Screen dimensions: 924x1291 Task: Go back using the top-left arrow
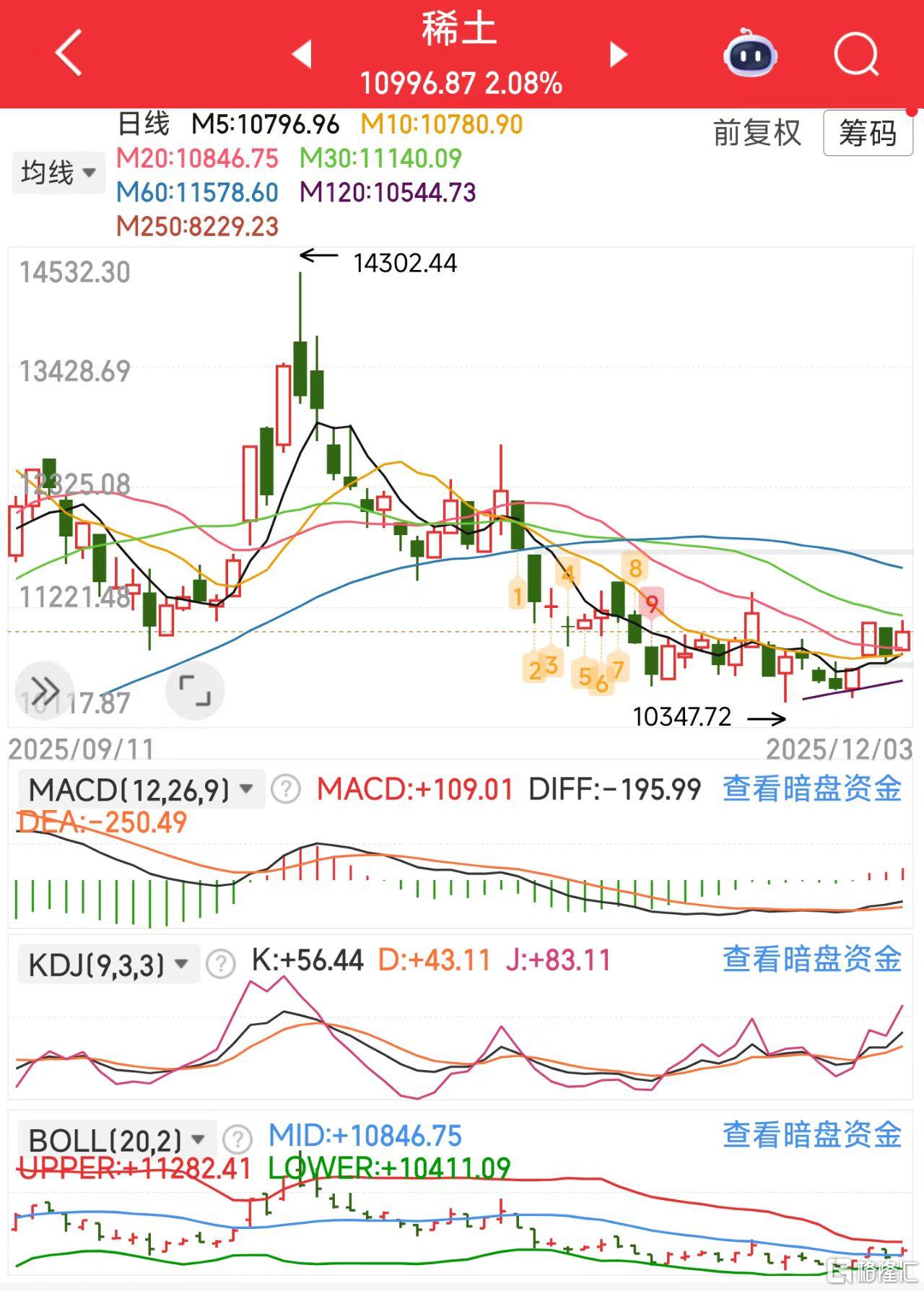coord(69,53)
